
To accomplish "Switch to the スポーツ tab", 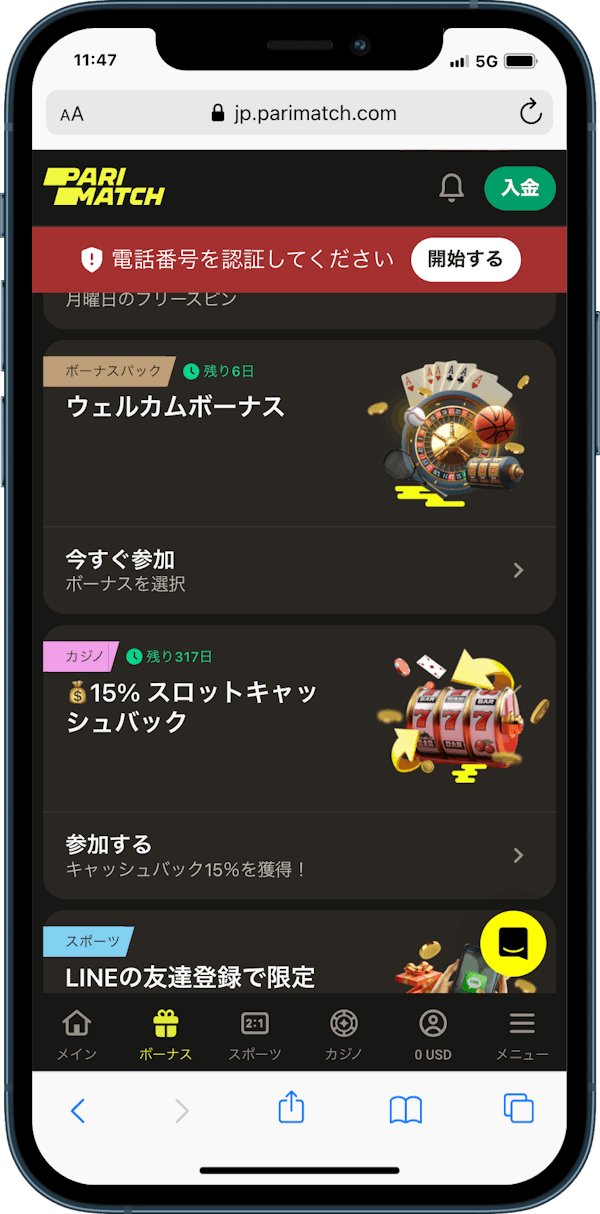I will pyautogui.click(x=255, y=1034).
